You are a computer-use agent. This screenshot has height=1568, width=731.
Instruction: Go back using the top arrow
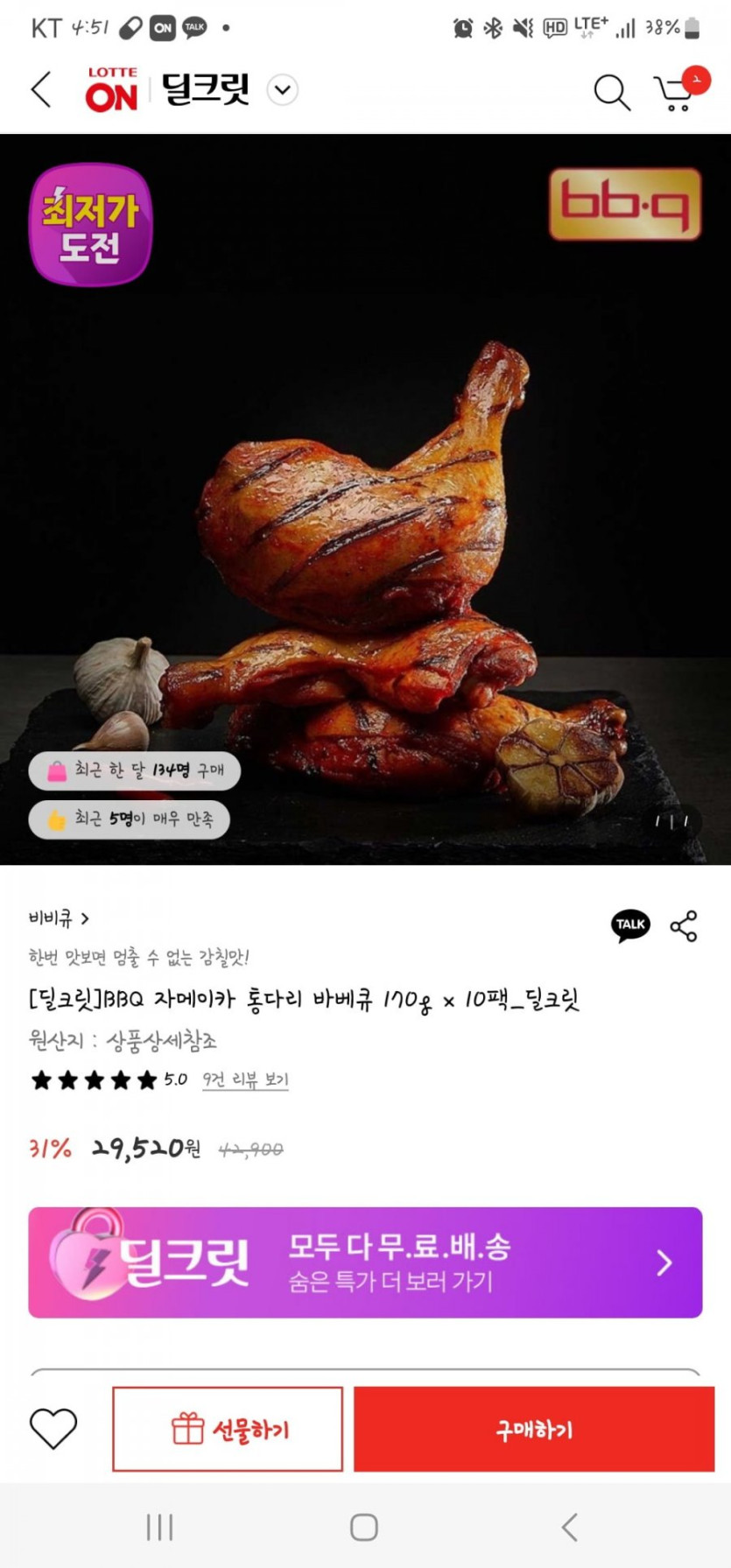[41, 90]
